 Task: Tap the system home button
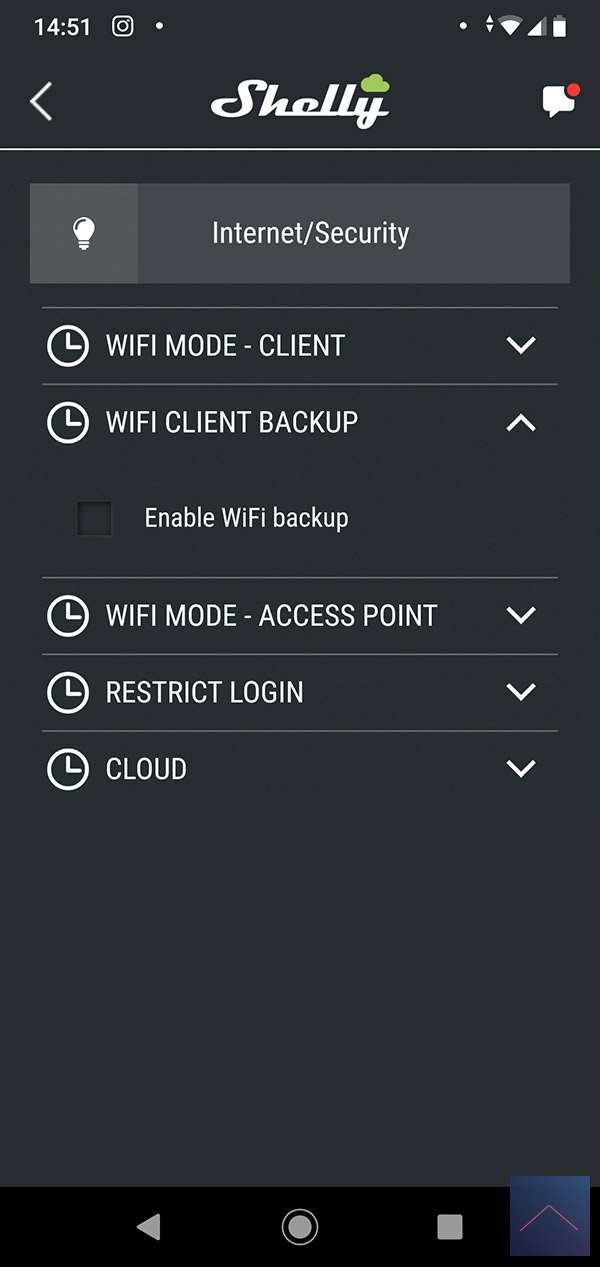point(300,1226)
